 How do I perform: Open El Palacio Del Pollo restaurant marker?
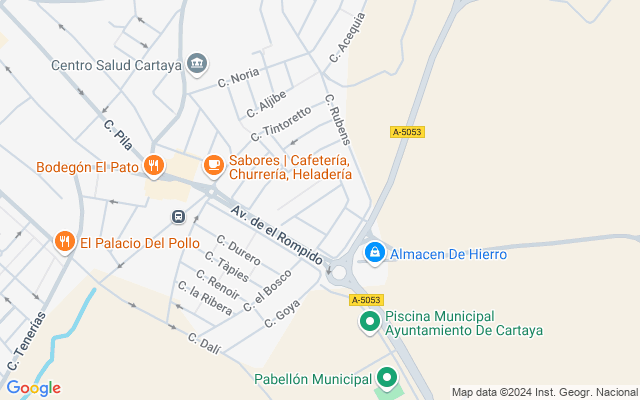coord(64,241)
